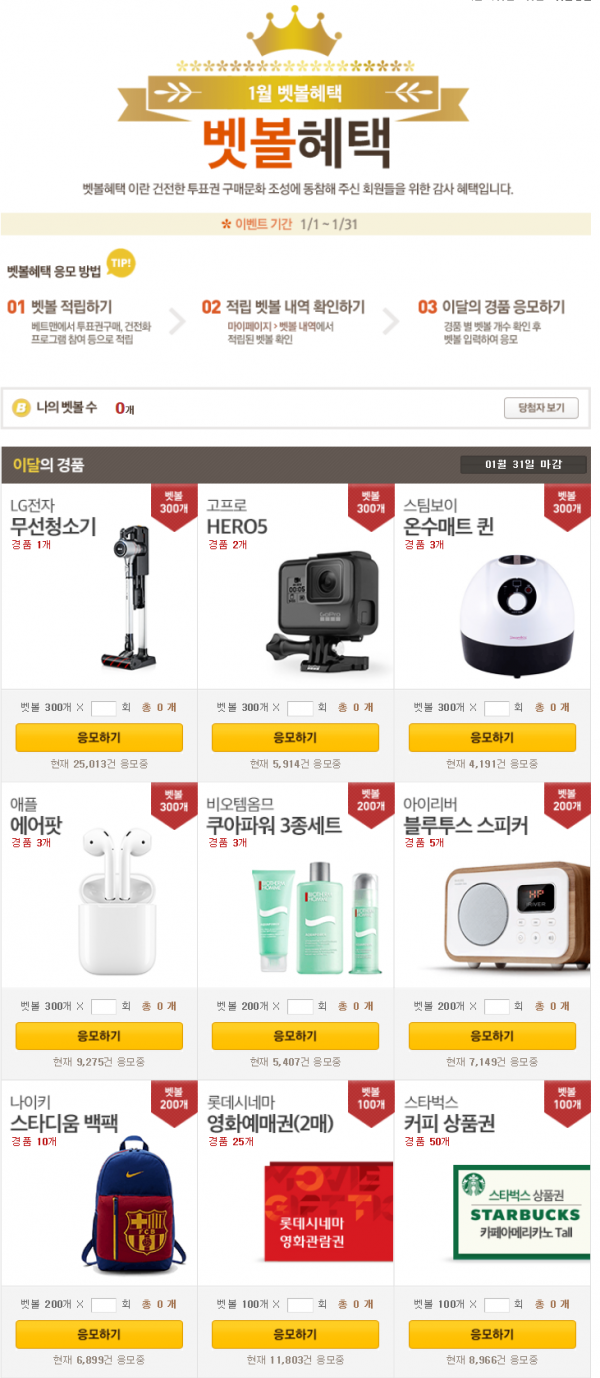
Task: Focus the entry count box for 에어팟
Action: pyautogui.click(x=104, y=1006)
